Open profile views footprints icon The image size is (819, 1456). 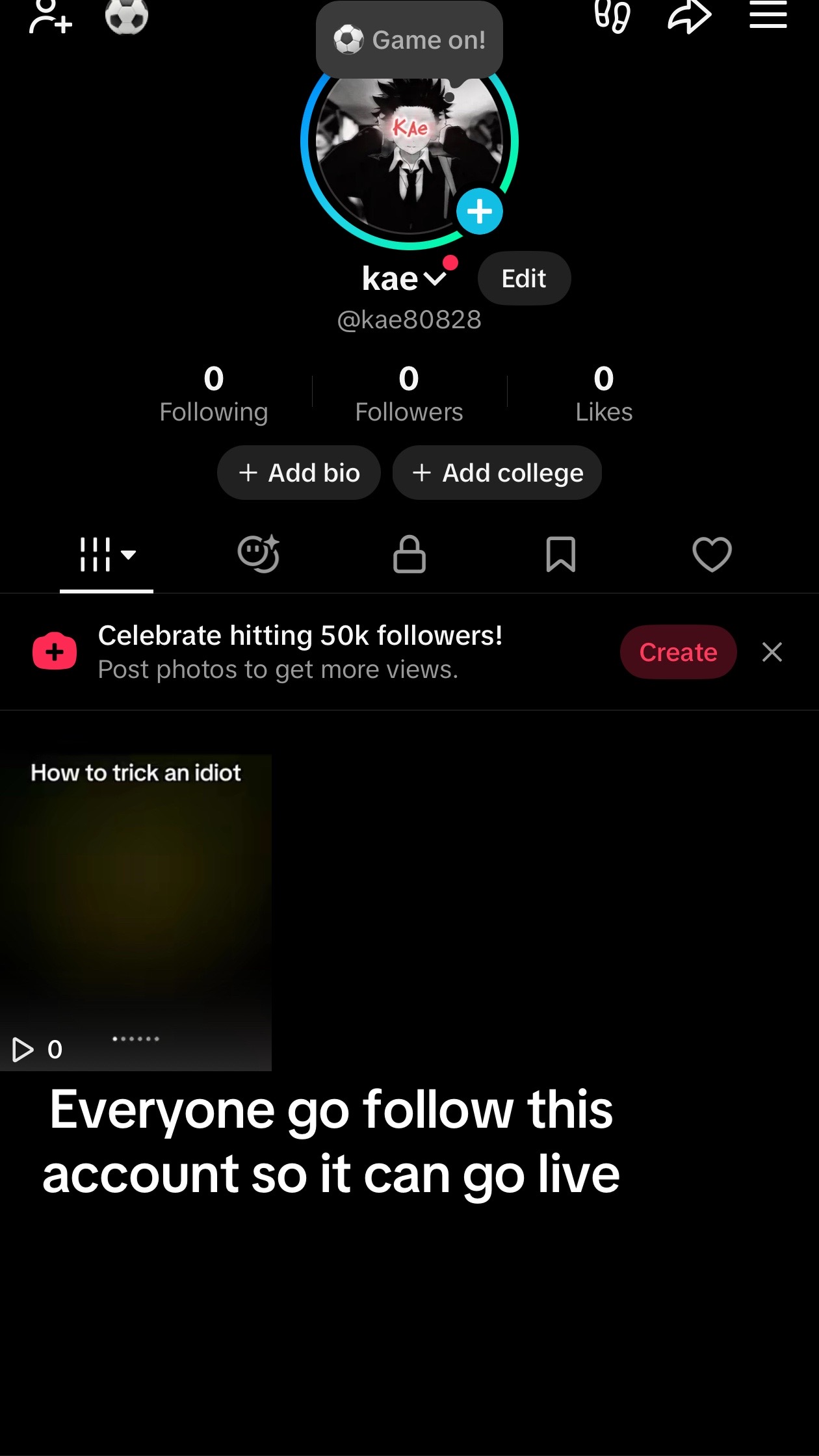612,16
